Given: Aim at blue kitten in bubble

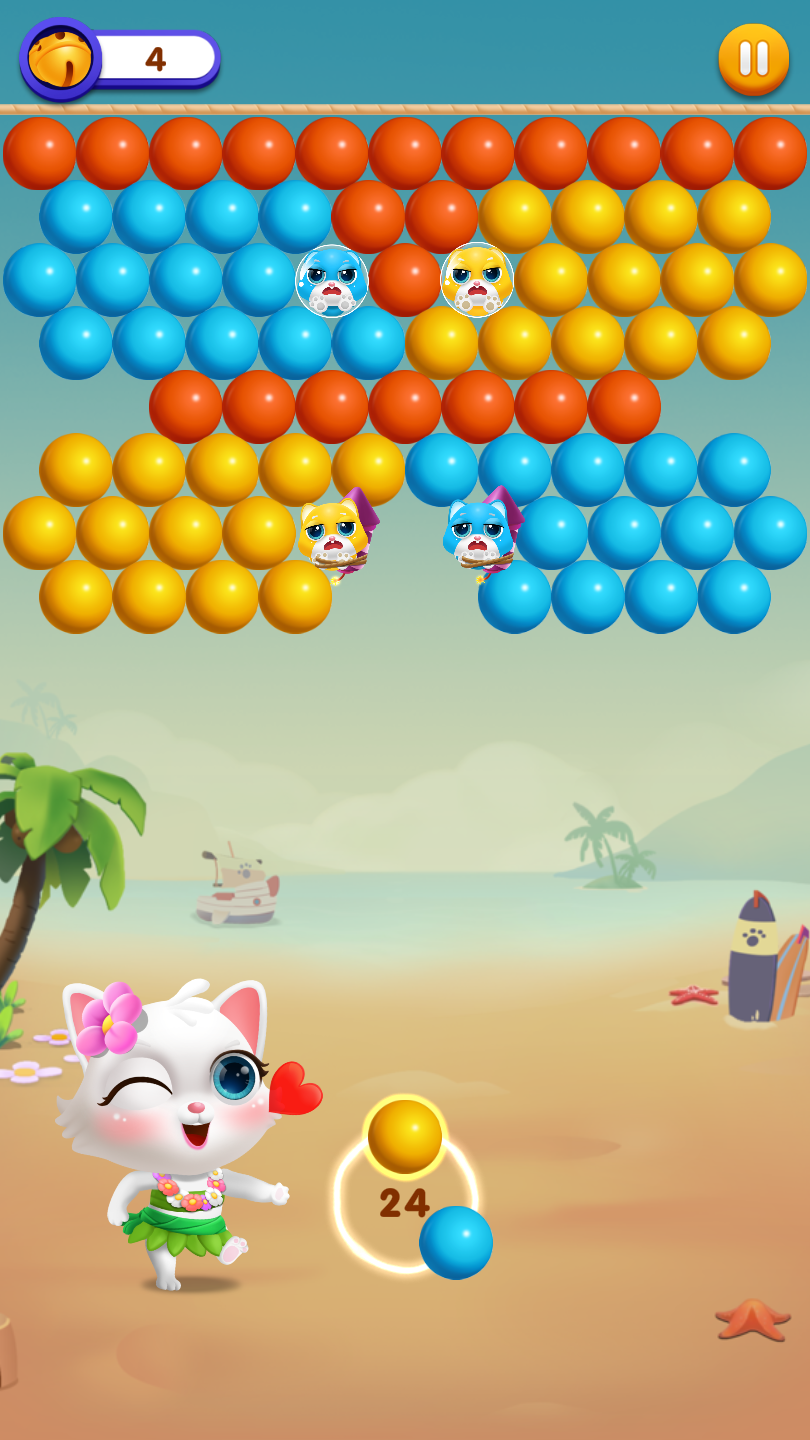Looking at the screenshot, I should tap(332, 281).
